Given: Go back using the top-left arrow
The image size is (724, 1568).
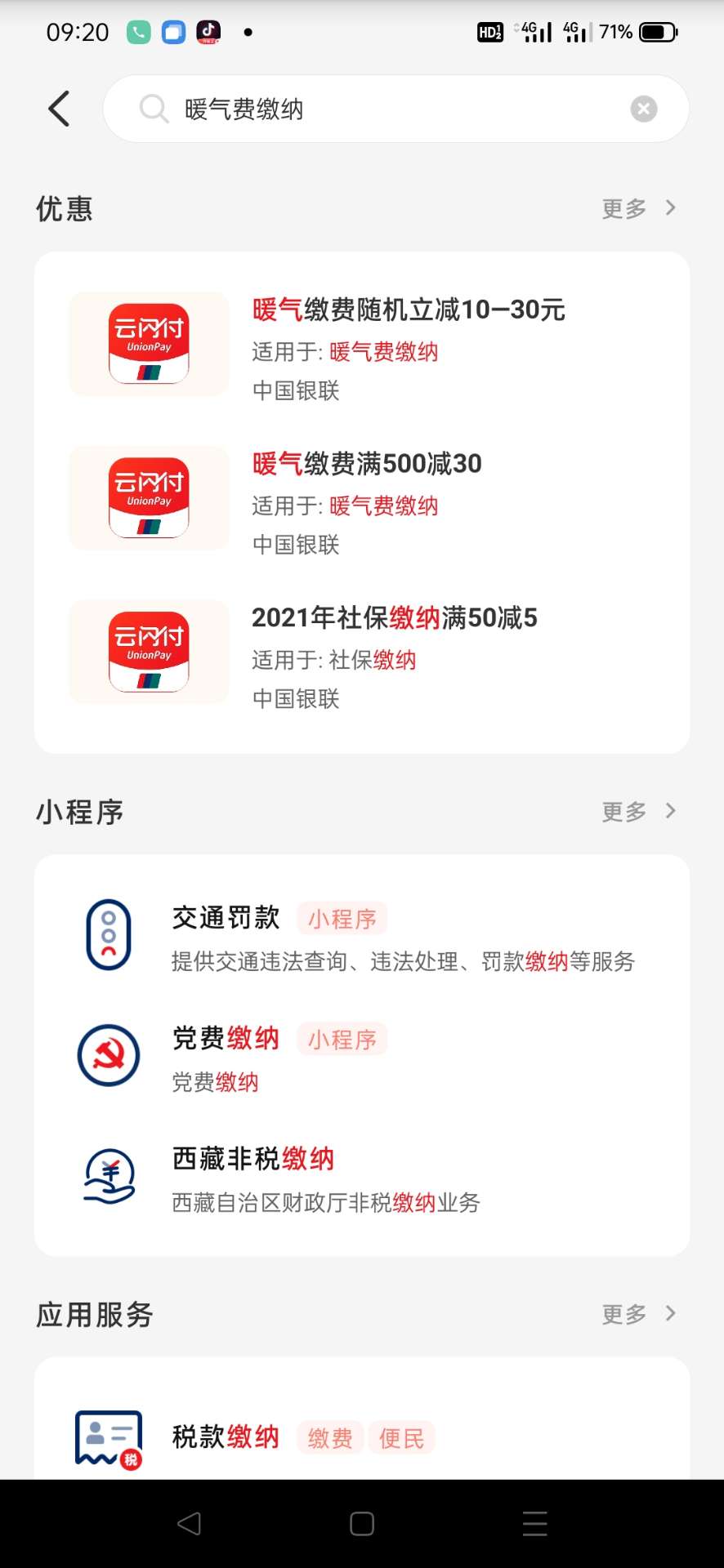Looking at the screenshot, I should pos(59,109).
